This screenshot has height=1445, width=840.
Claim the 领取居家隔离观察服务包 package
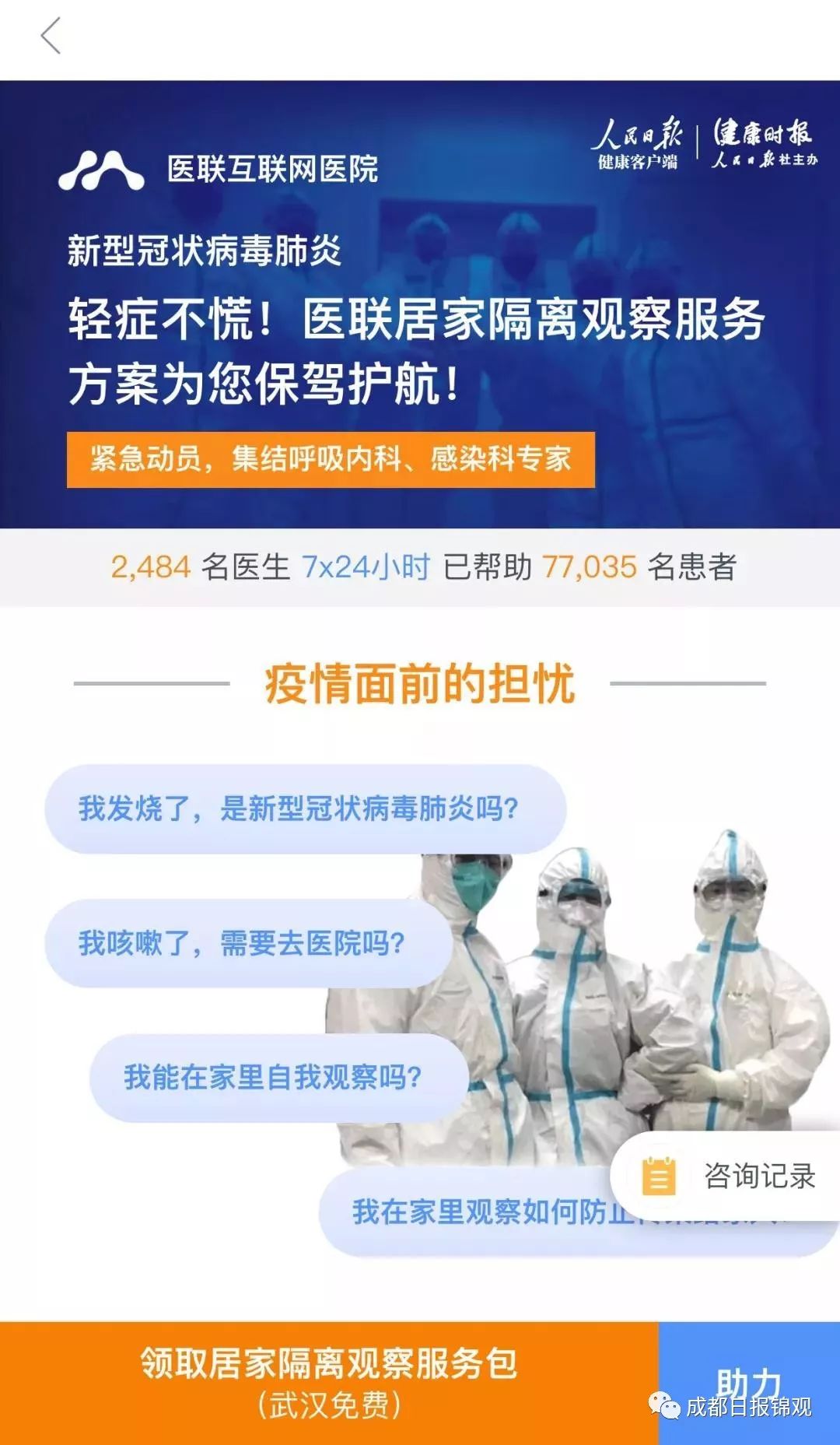pyautogui.click(x=329, y=1383)
